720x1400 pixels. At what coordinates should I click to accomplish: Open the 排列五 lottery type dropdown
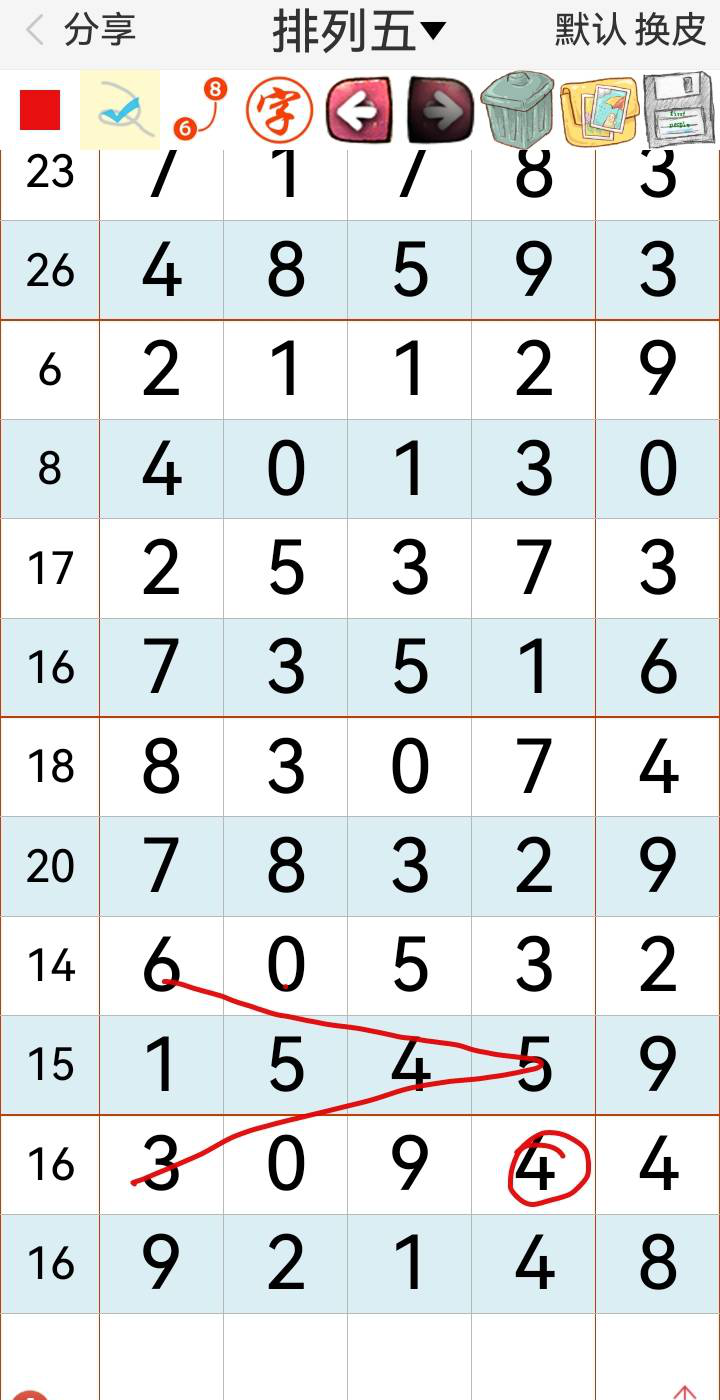(358, 32)
